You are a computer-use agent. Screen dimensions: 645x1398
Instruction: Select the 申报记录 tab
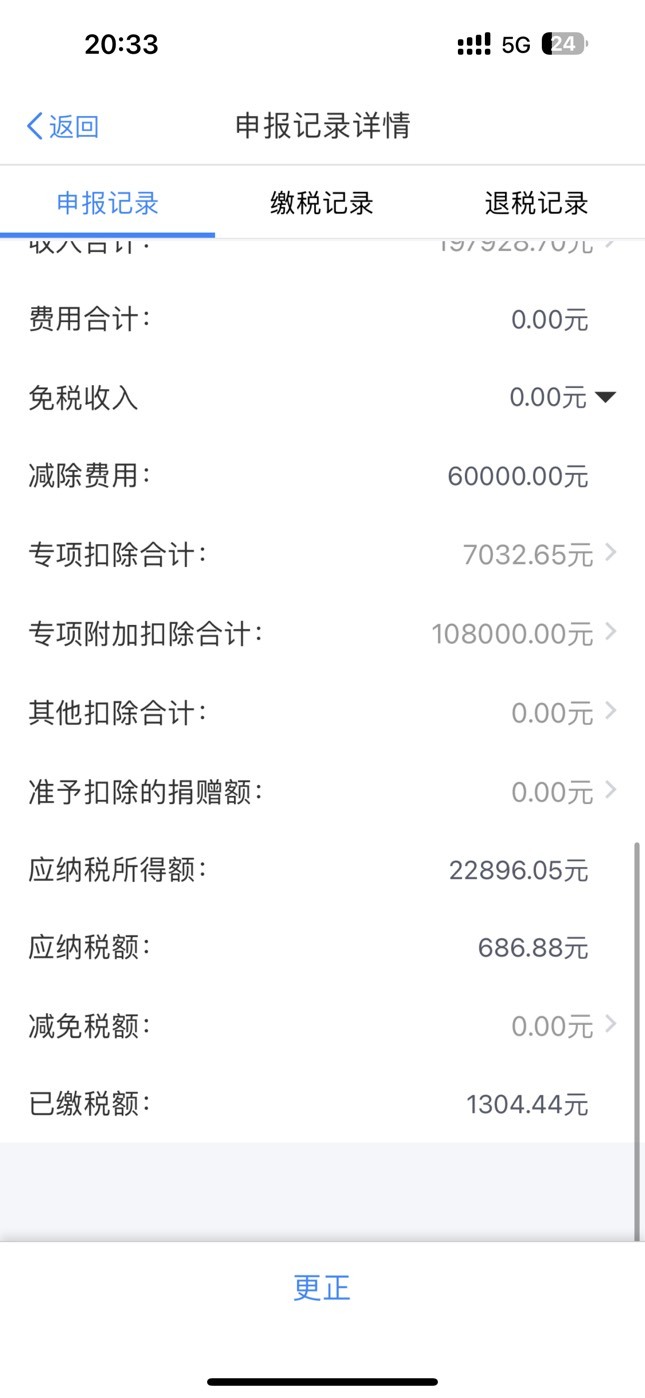point(108,203)
